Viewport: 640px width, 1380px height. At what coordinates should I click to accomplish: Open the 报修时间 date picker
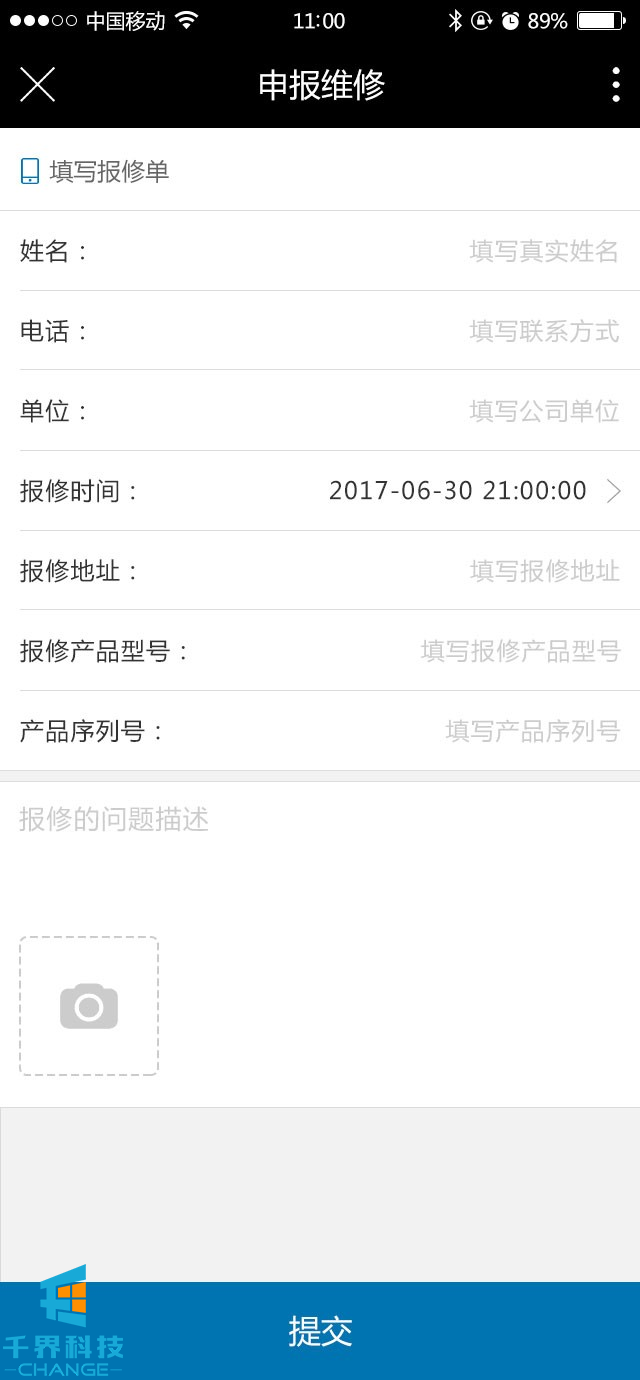(x=470, y=491)
